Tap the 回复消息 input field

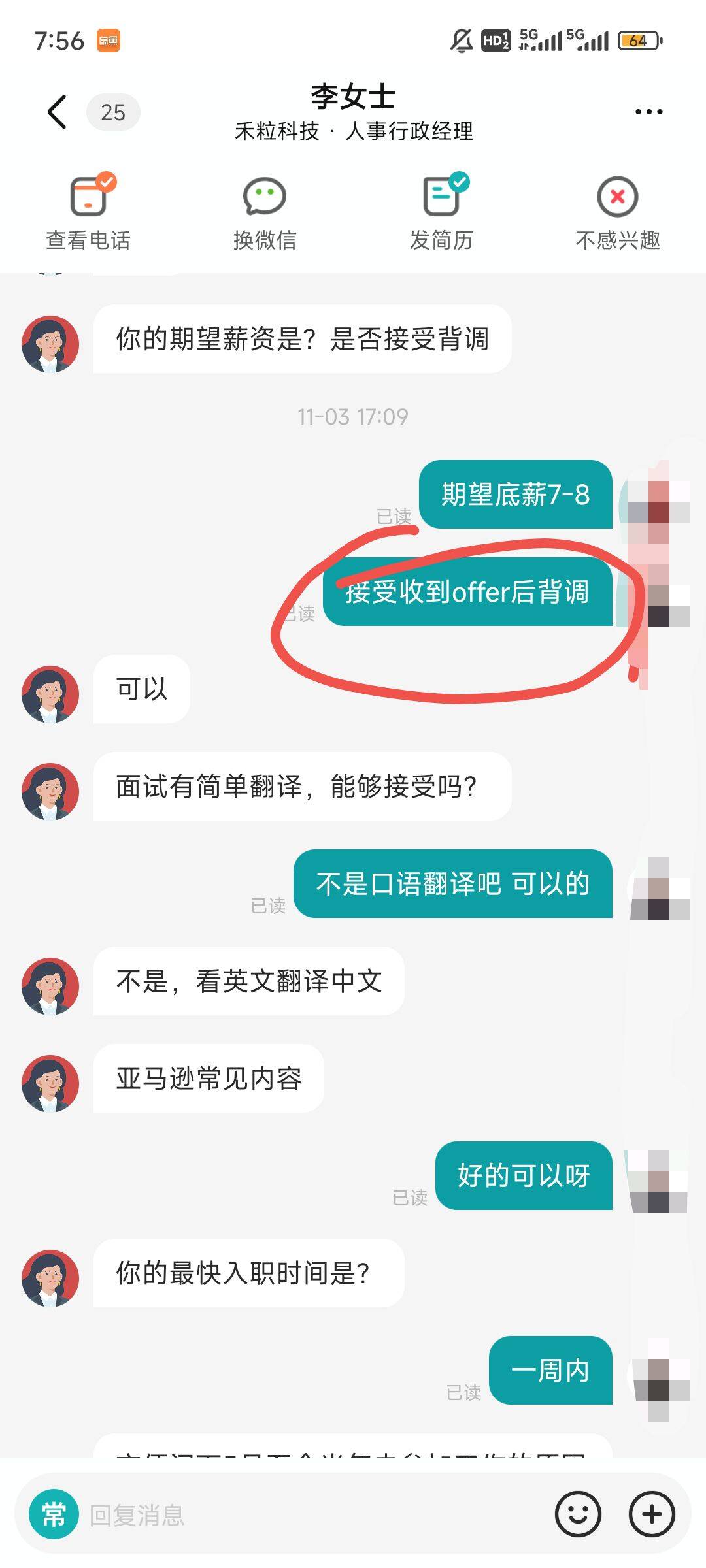[x=314, y=1514]
